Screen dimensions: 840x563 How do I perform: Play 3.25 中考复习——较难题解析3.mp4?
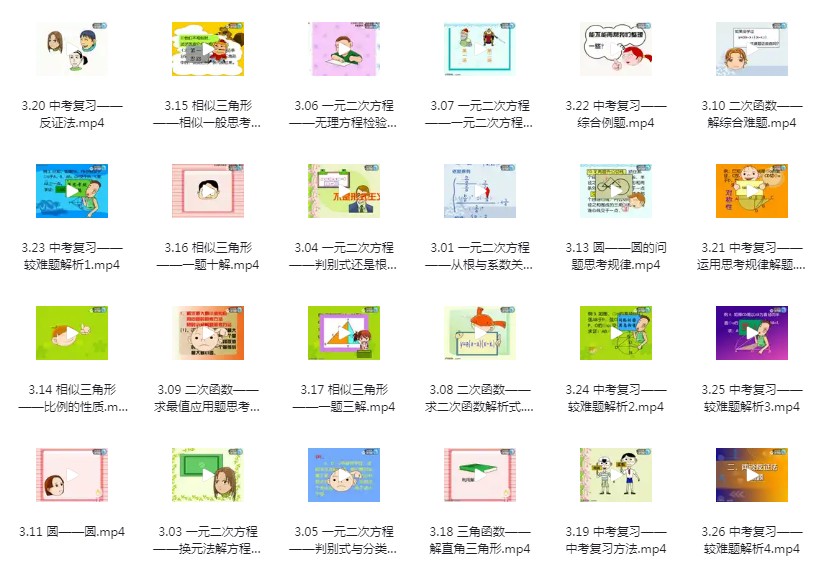pos(752,333)
